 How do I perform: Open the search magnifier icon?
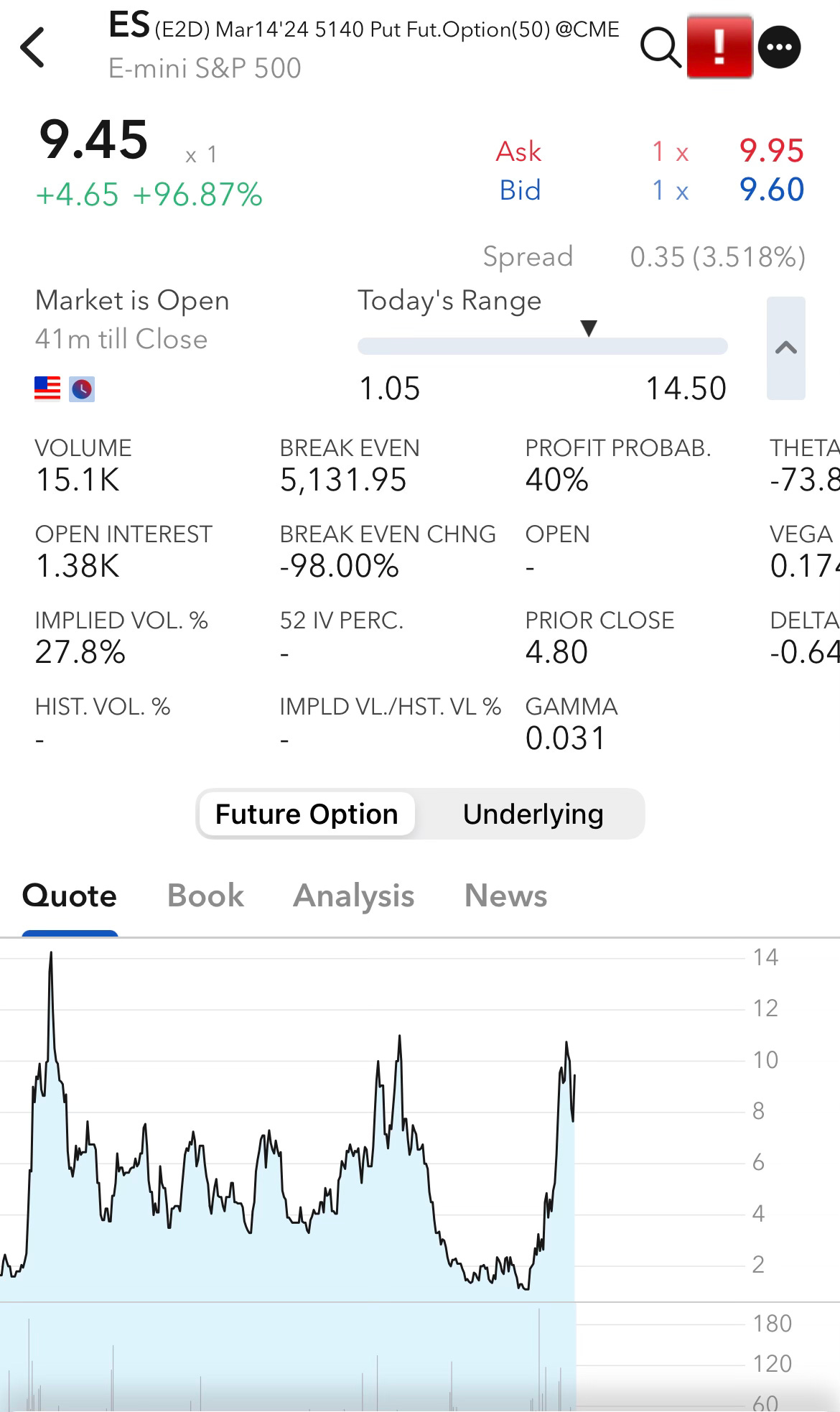pyautogui.click(x=660, y=47)
